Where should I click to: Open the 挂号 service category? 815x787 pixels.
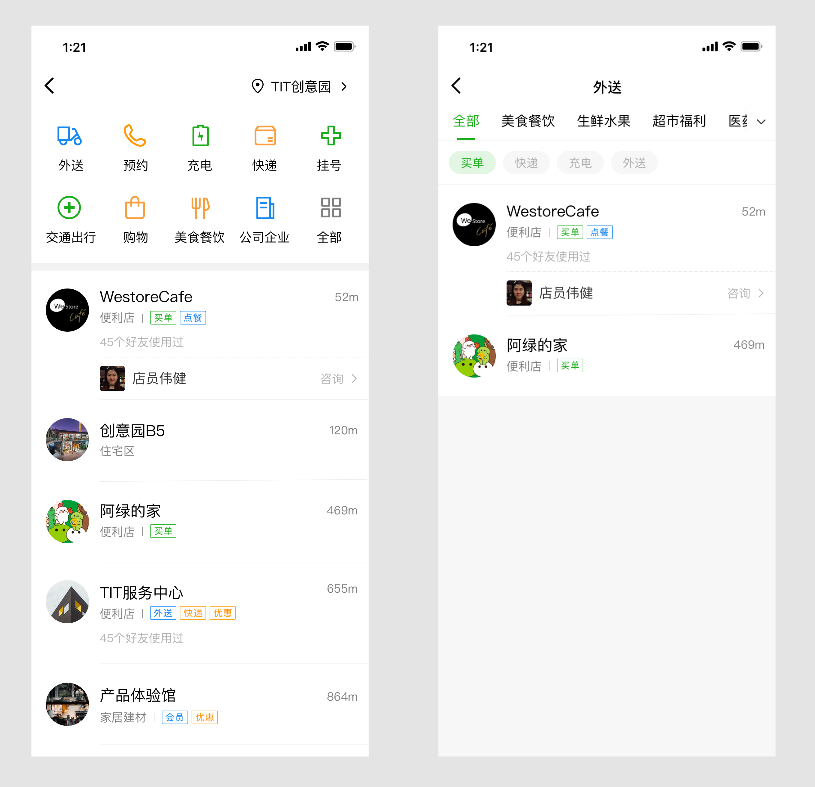click(x=329, y=148)
